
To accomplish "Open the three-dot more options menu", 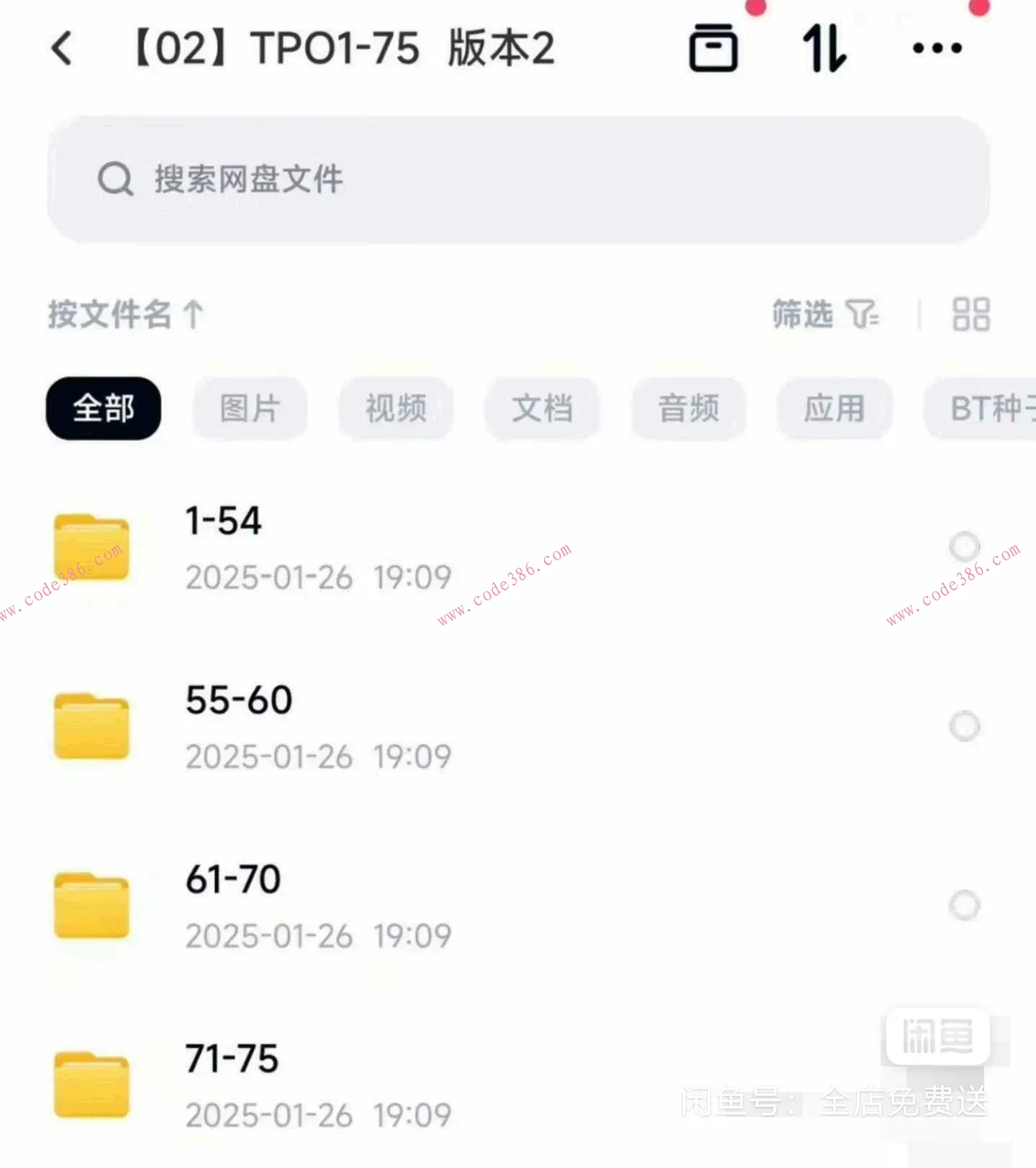I will click(935, 47).
